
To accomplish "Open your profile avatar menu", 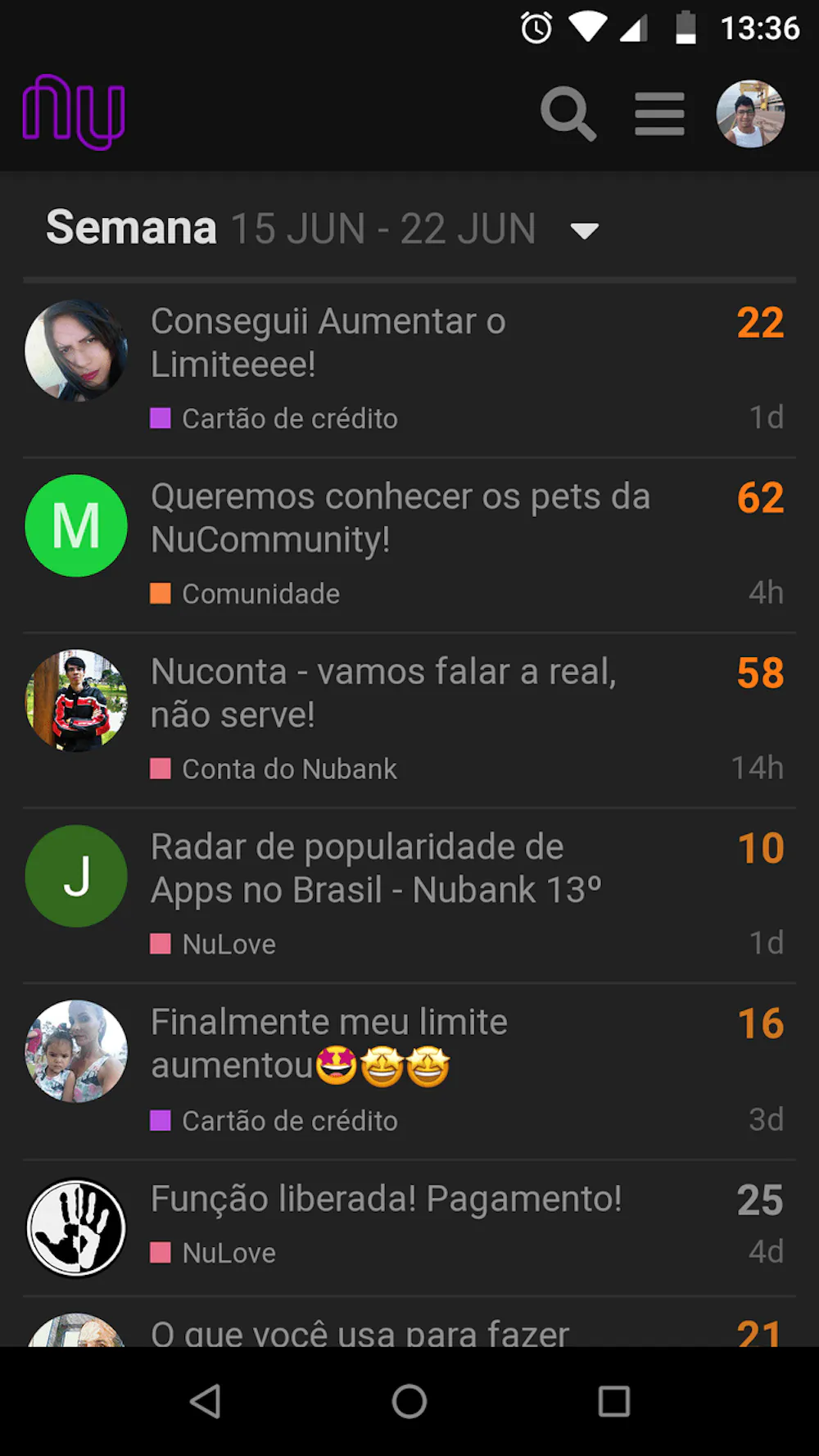I will pyautogui.click(x=750, y=114).
